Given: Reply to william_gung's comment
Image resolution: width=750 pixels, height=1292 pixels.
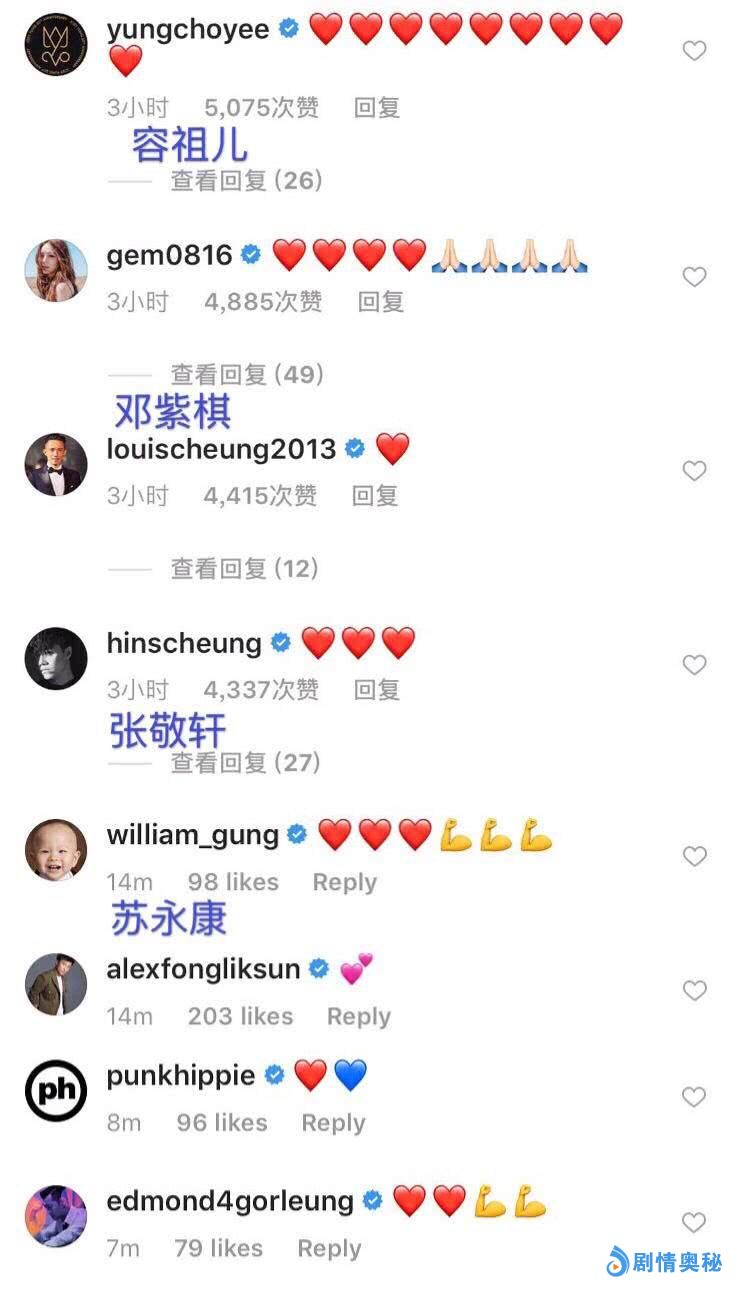Looking at the screenshot, I should click(x=345, y=882).
